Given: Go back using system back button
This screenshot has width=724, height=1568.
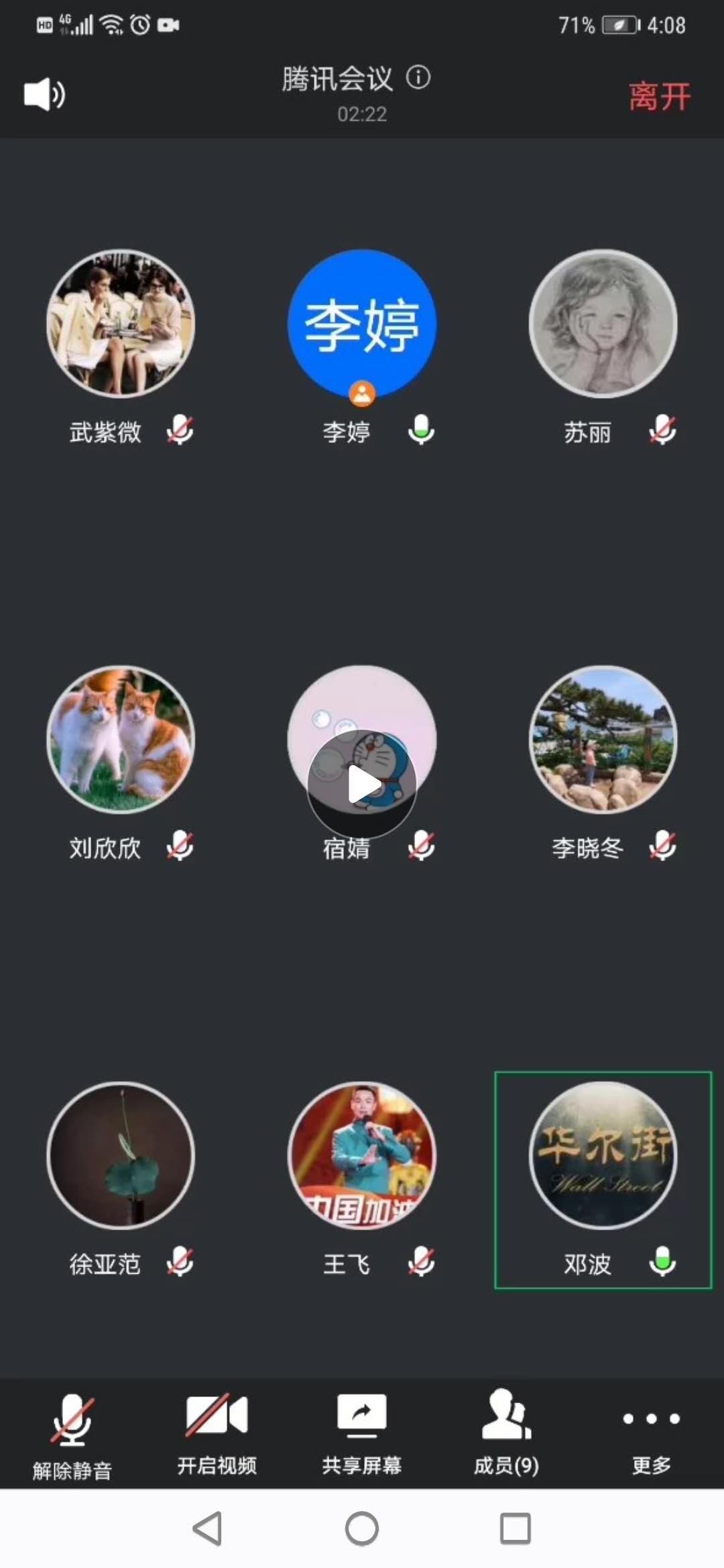Looking at the screenshot, I should tap(207, 1528).
